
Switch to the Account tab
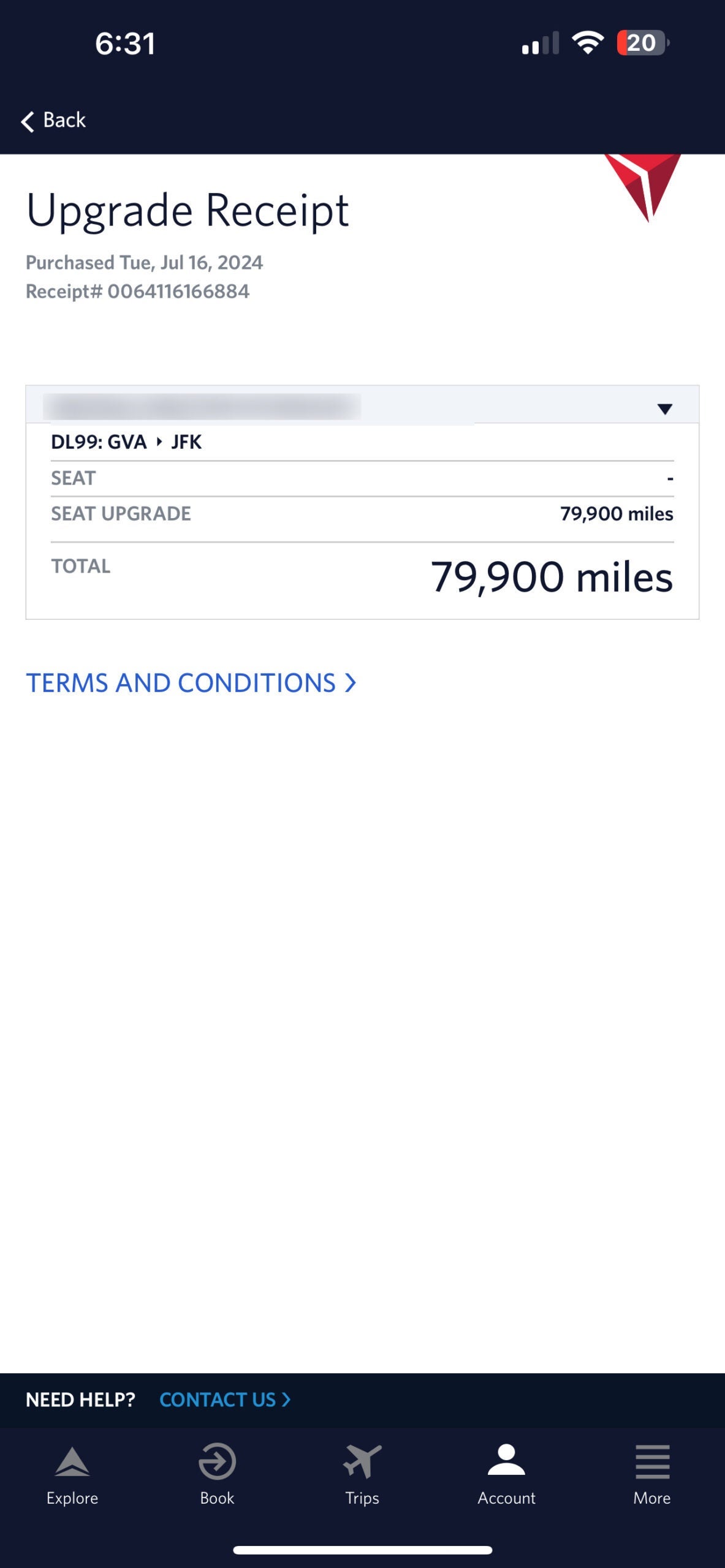pyautogui.click(x=507, y=1476)
